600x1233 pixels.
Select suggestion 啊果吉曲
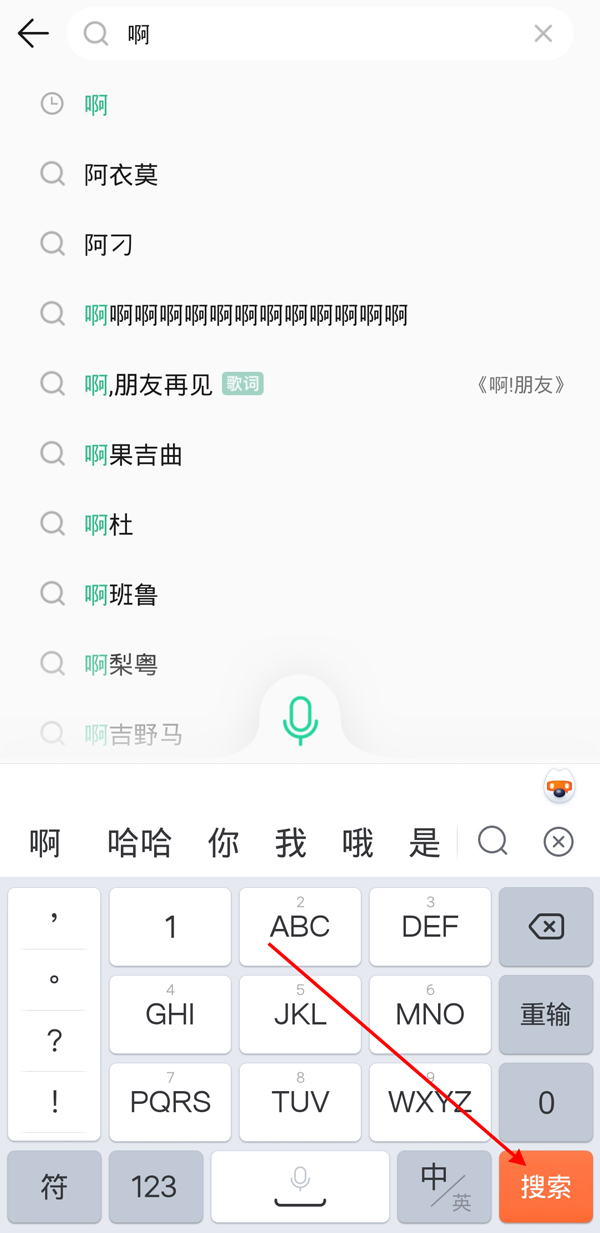[x=134, y=455]
